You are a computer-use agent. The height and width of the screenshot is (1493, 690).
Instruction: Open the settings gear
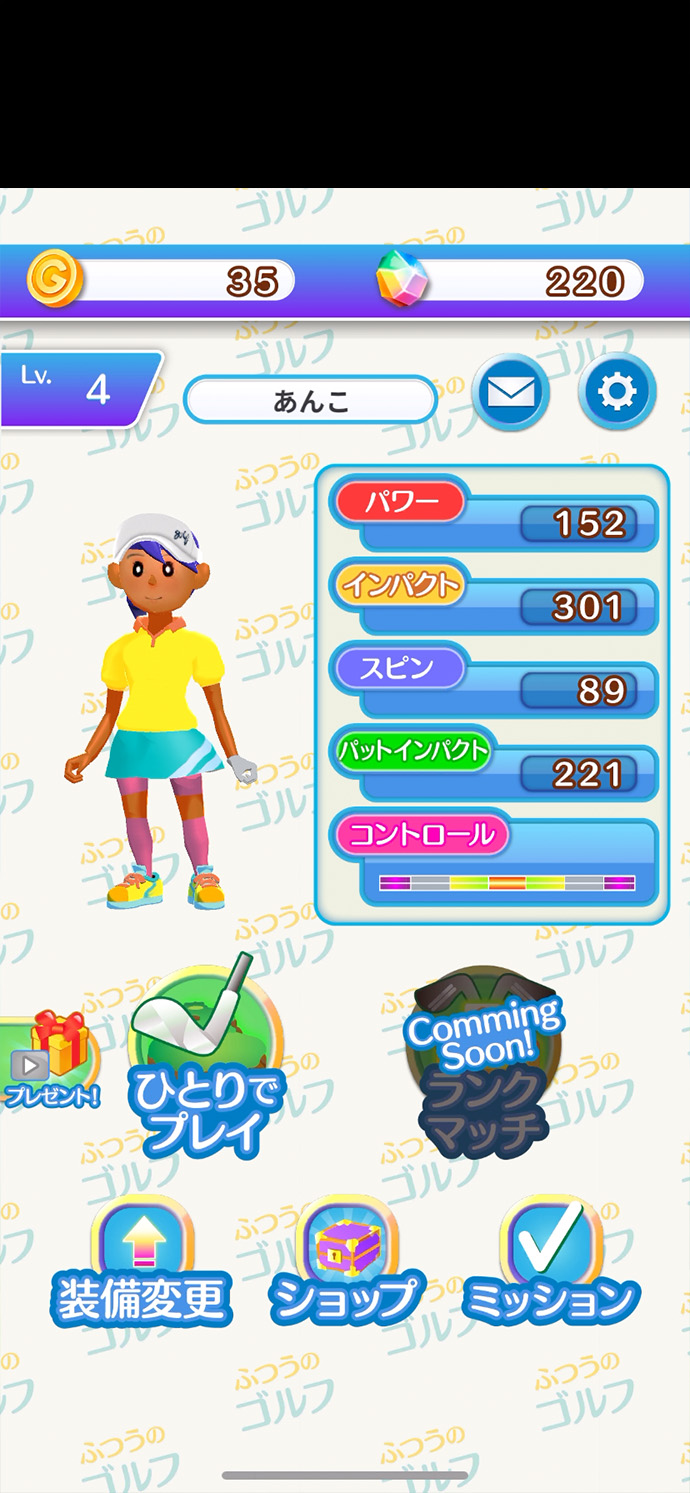click(x=616, y=392)
